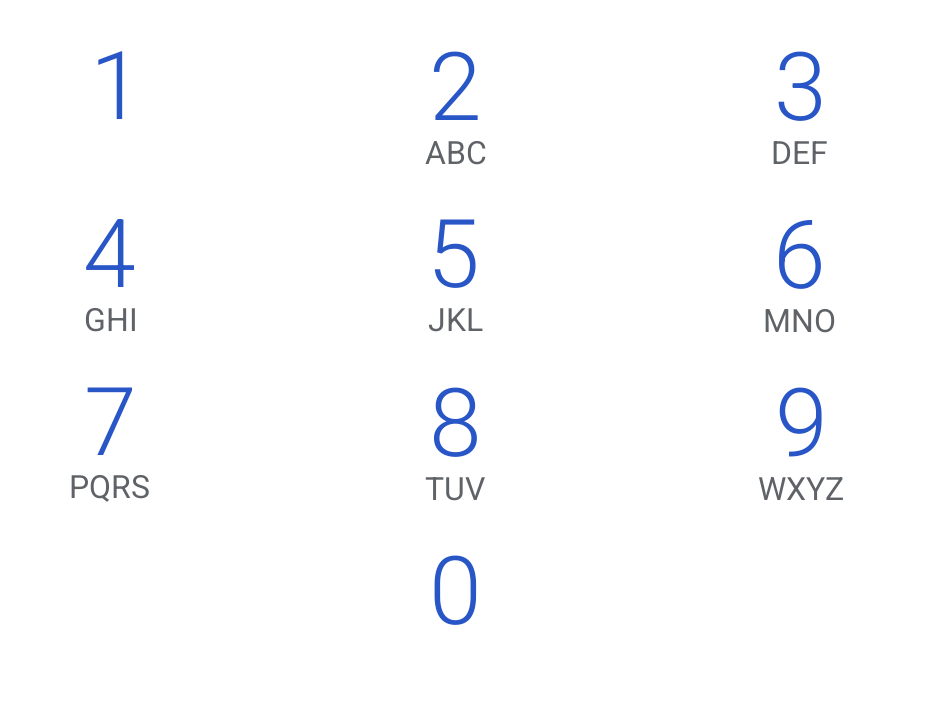
Task: Dial digit 2 (ABC)
Action: click(x=456, y=105)
